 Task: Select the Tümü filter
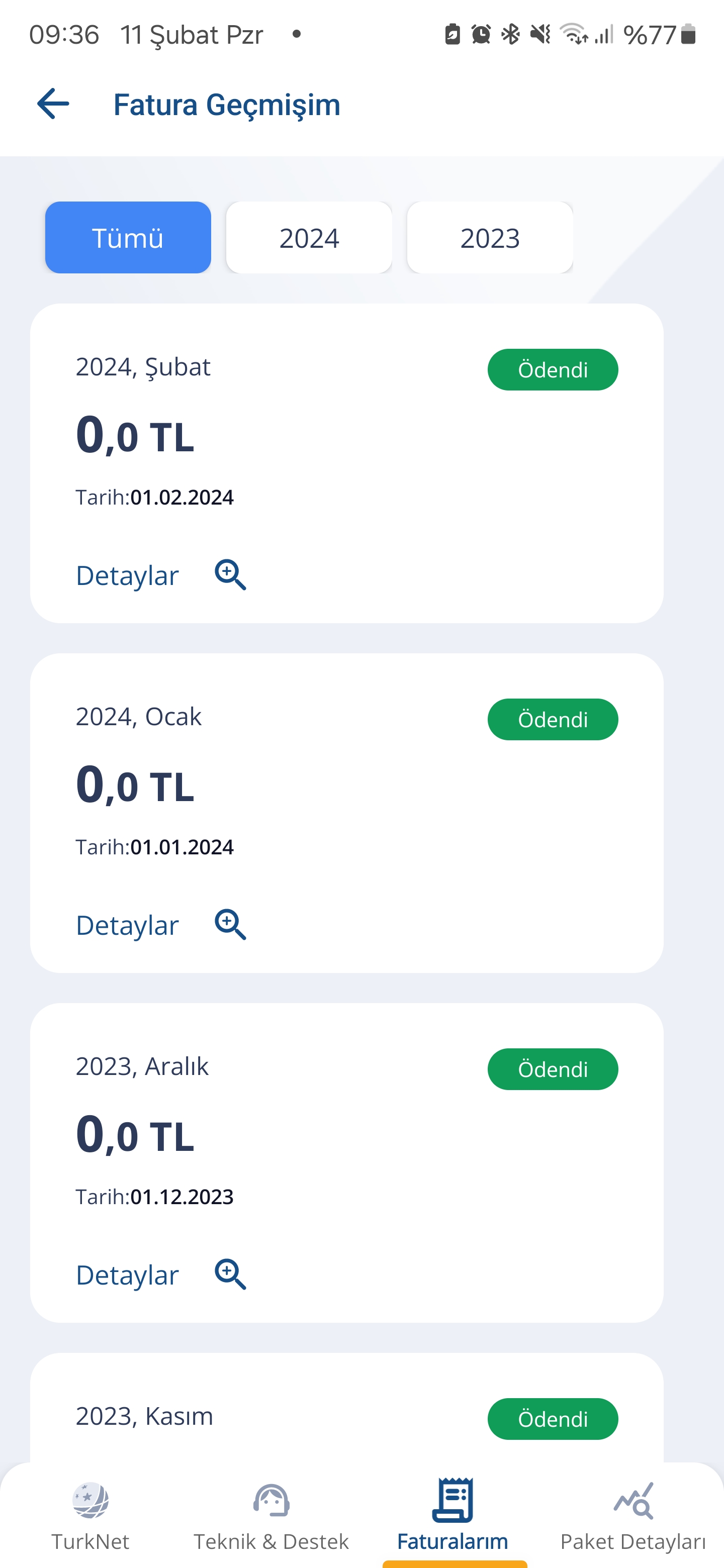coord(128,237)
